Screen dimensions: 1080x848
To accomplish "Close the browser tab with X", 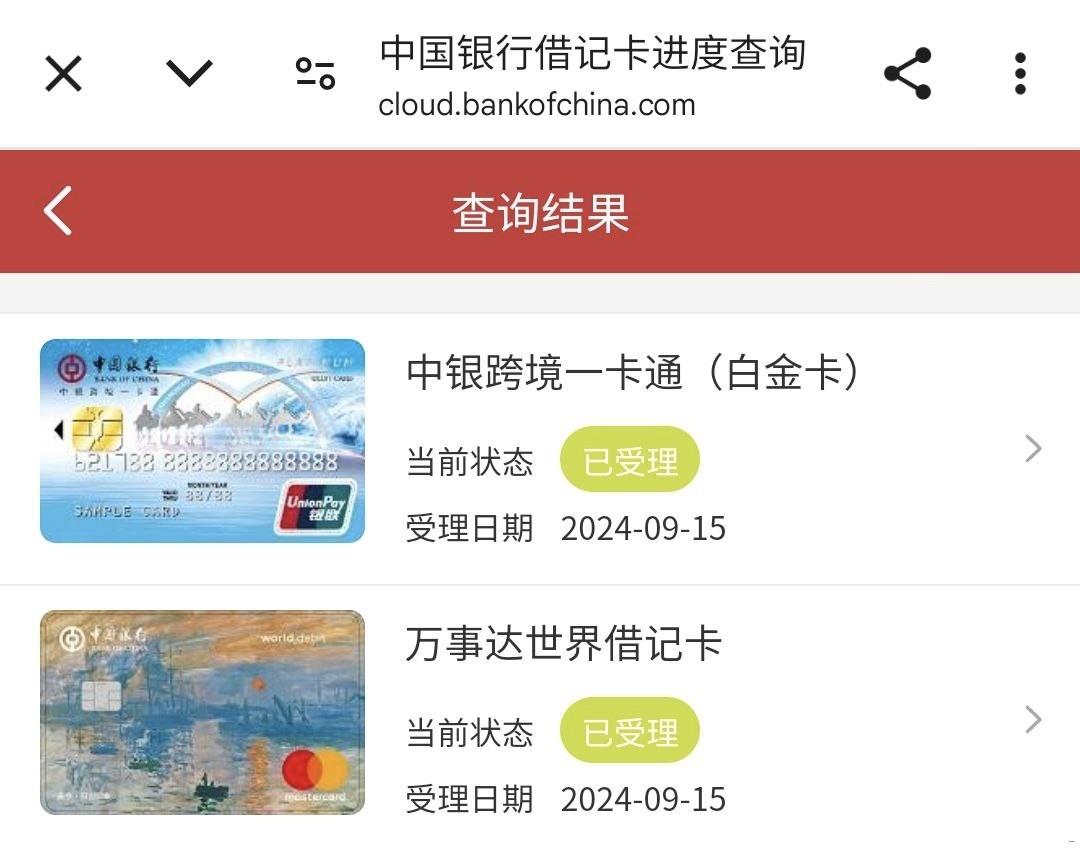I will point(64,74).
